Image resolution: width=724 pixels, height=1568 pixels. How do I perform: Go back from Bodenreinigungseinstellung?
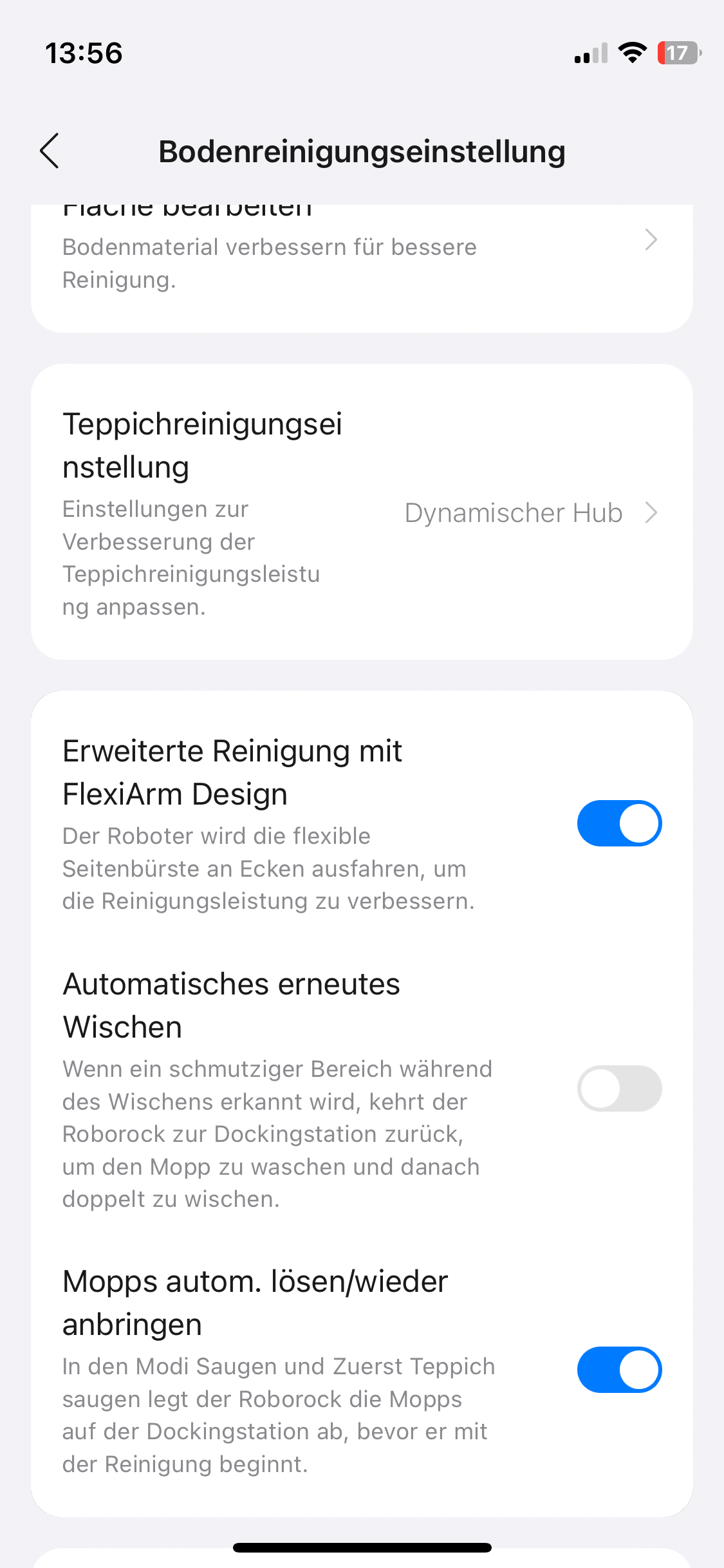tap(50, 151)
